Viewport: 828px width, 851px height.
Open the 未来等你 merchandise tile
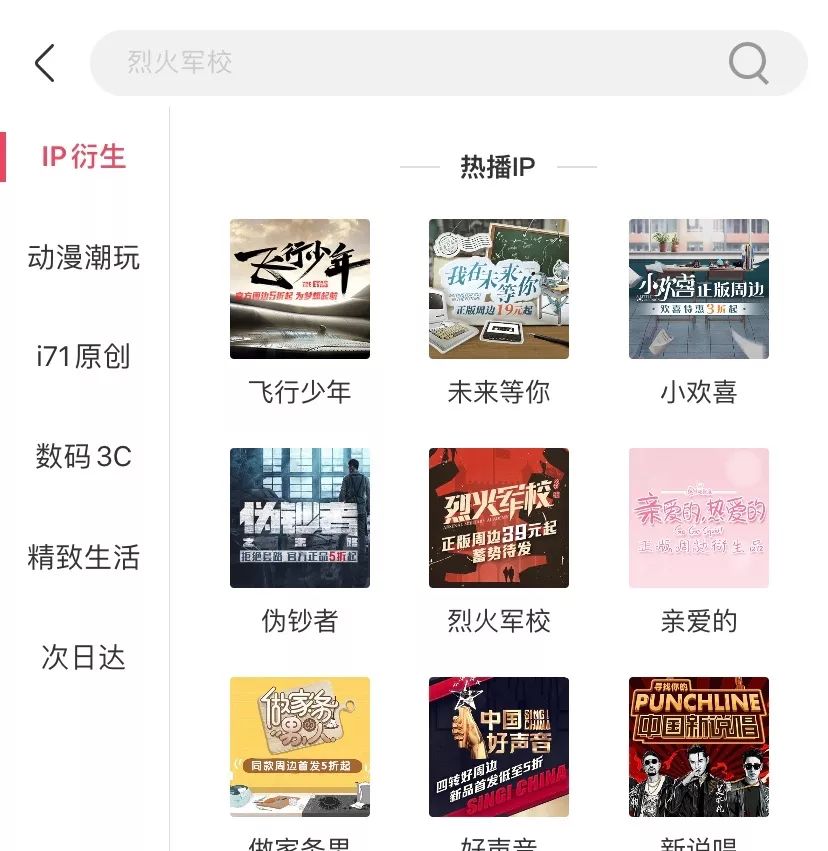coord(498,289)
